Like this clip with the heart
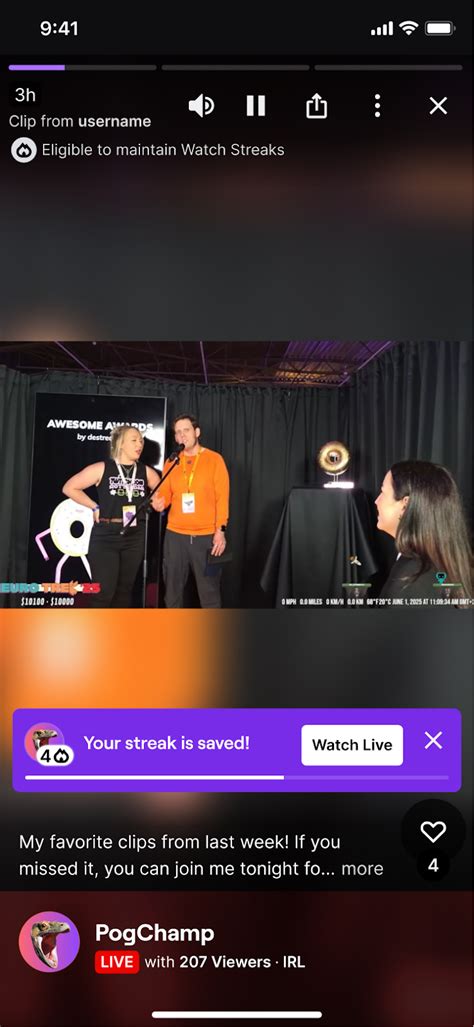This screenshot has height=1027, width=474. coord(433,832)
